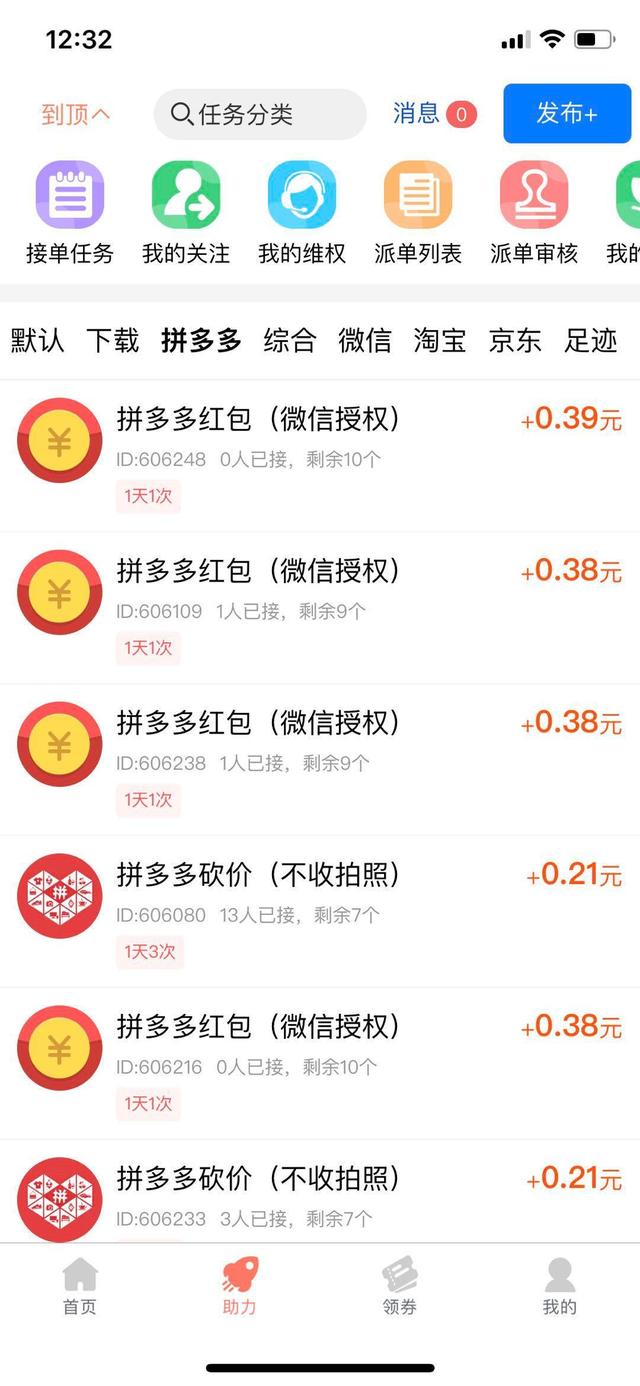Open the 领券 coupon tab
Image resolution: width=640 pixels, height=1386 pixels.
pos(399,1287)
